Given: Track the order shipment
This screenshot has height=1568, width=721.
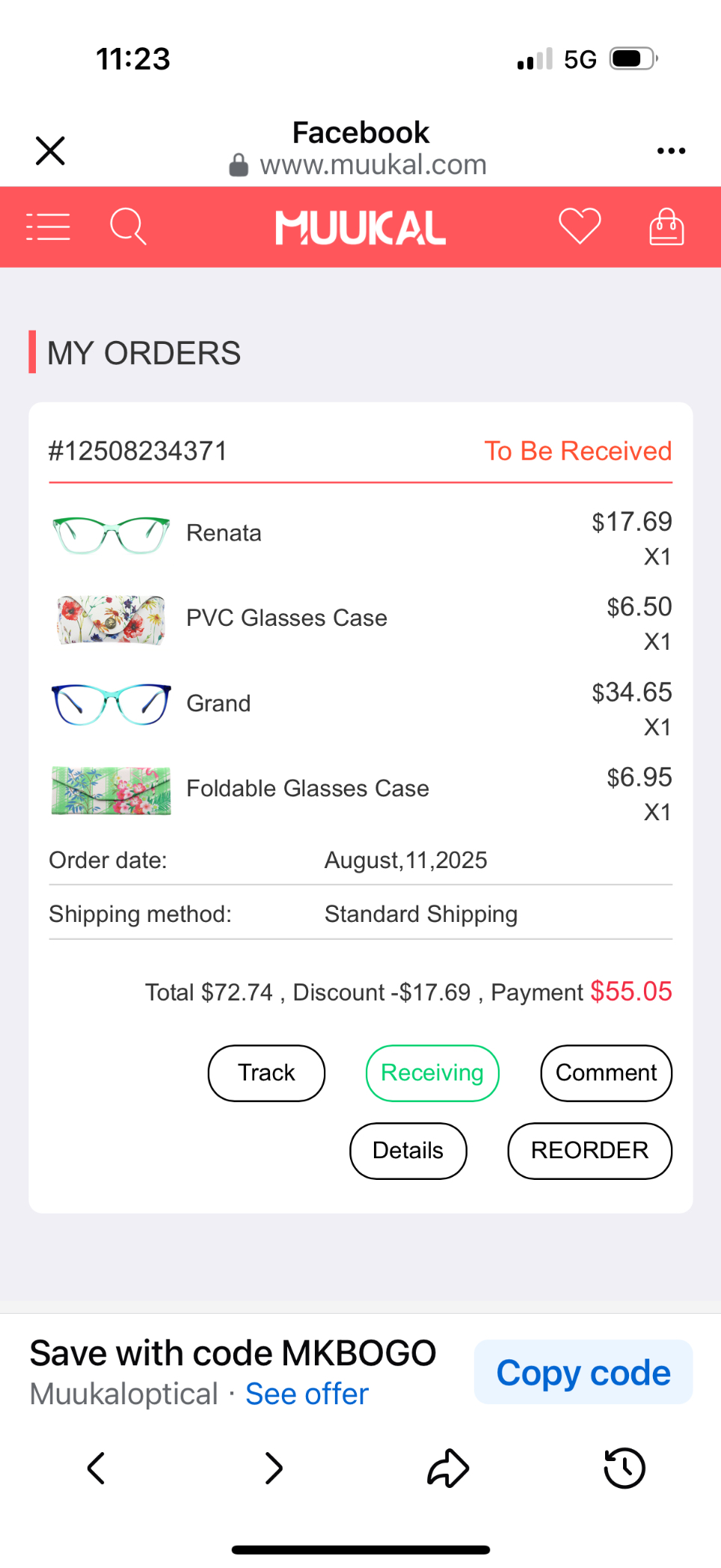Looking at the screenshot, I should pyautogui.click(x=266, y=1073).
